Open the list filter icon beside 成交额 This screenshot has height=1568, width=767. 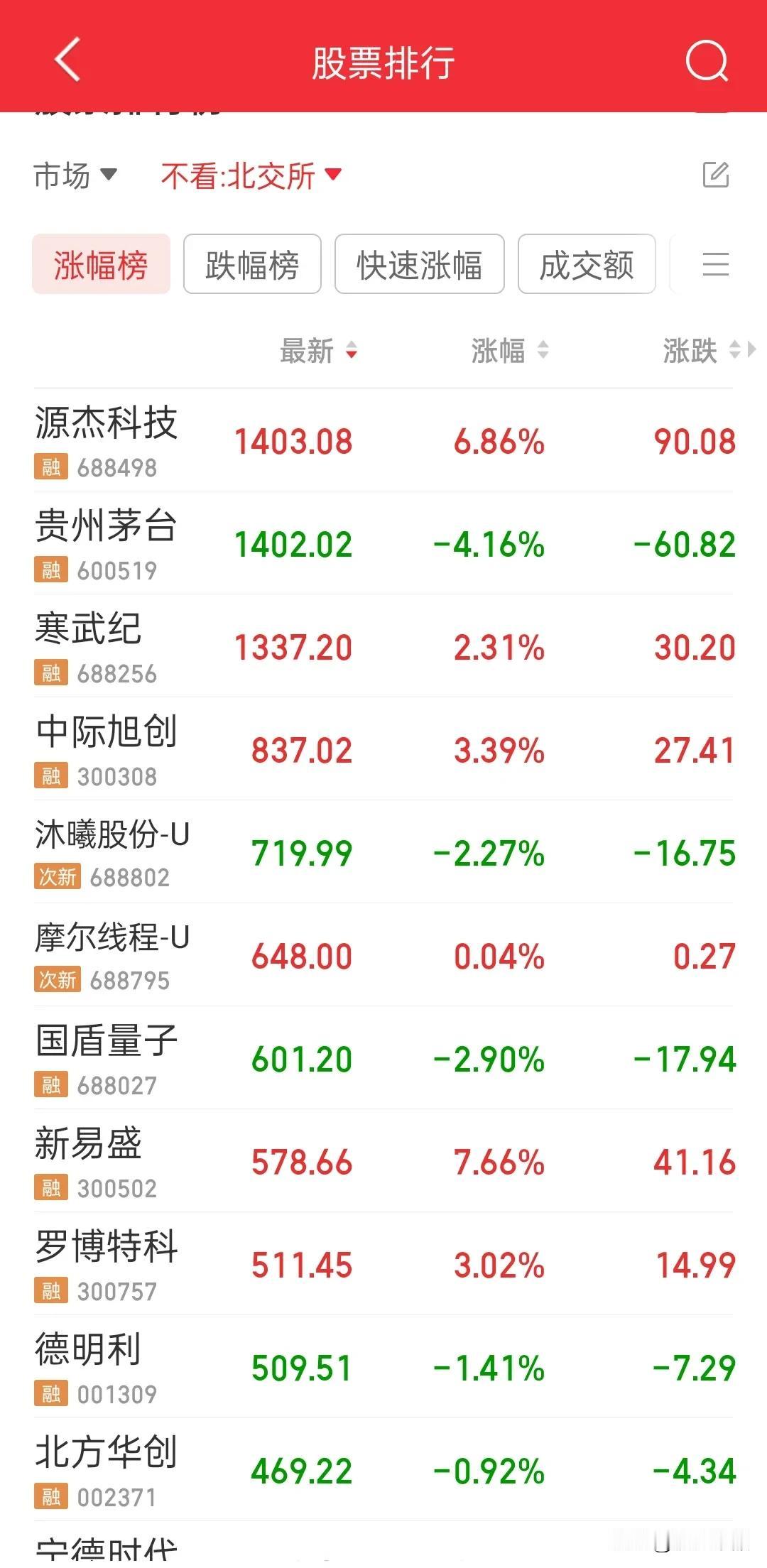tap(717, 264)
